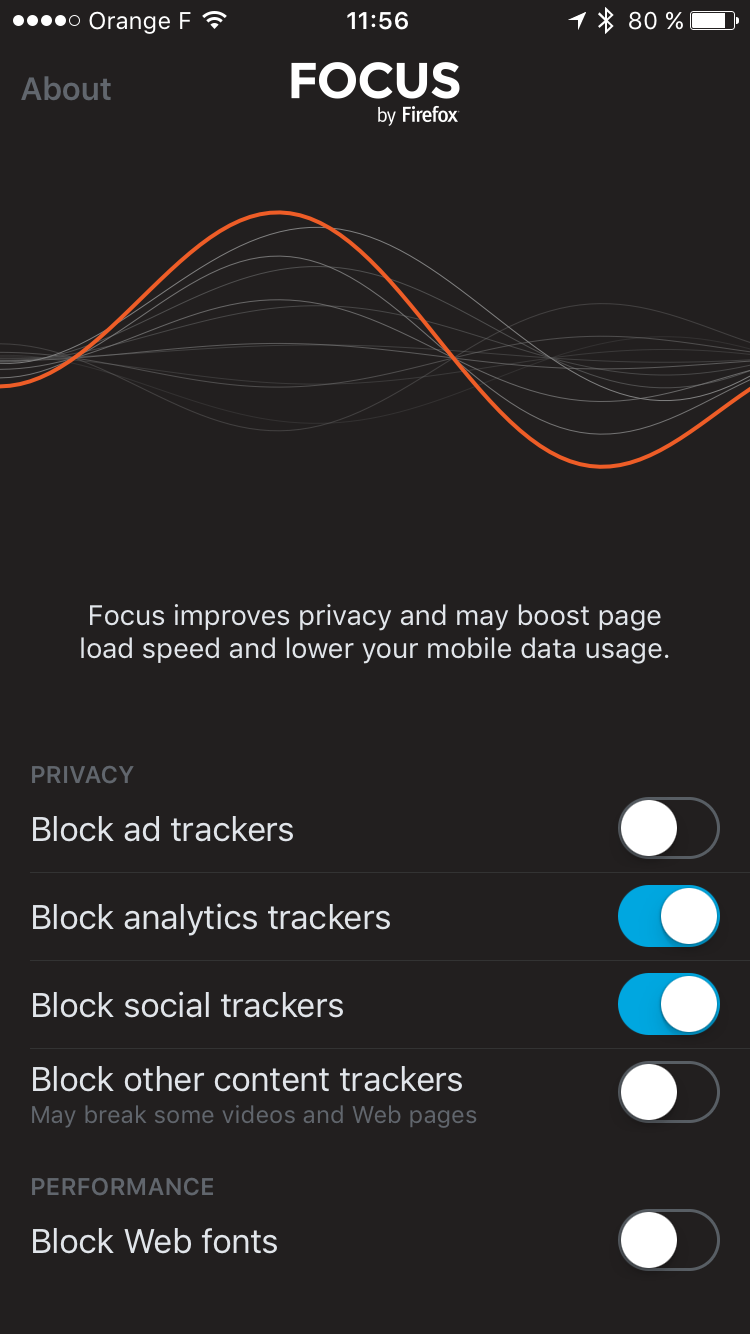The width and height of the screenshot is (750, 1334).
Task: Tap the PERFORMANCE section header
Action: [x=122, y=1187]
